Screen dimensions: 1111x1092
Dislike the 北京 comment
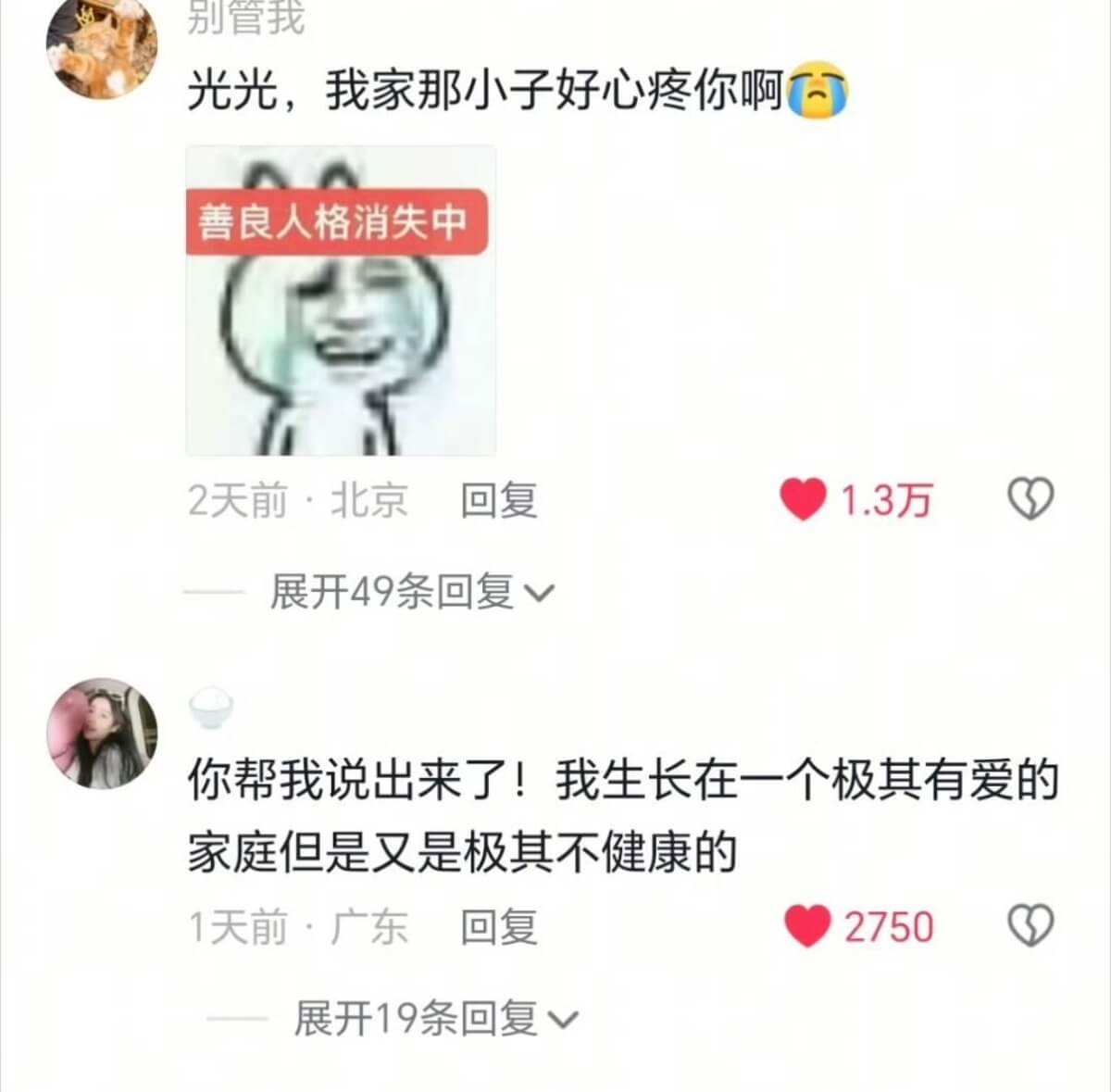(x=1030, y=500)
